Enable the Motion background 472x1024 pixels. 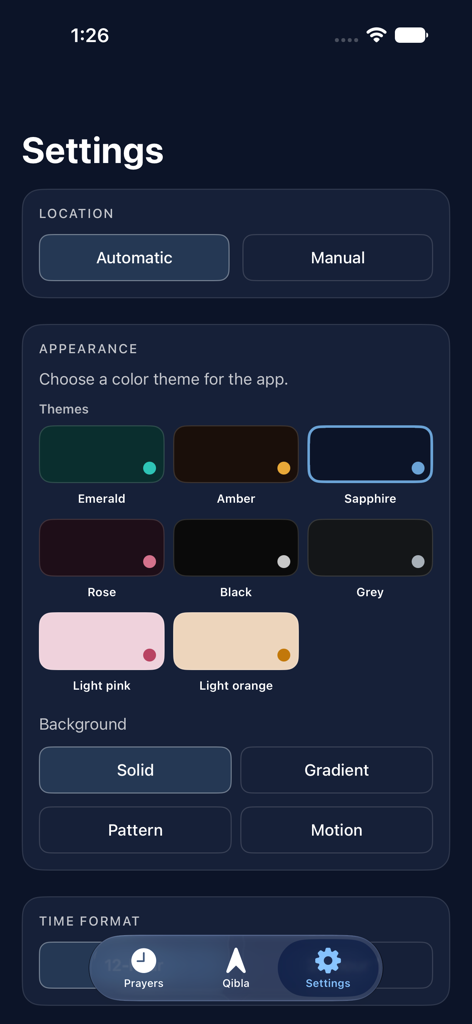click(x=336, y=830)
